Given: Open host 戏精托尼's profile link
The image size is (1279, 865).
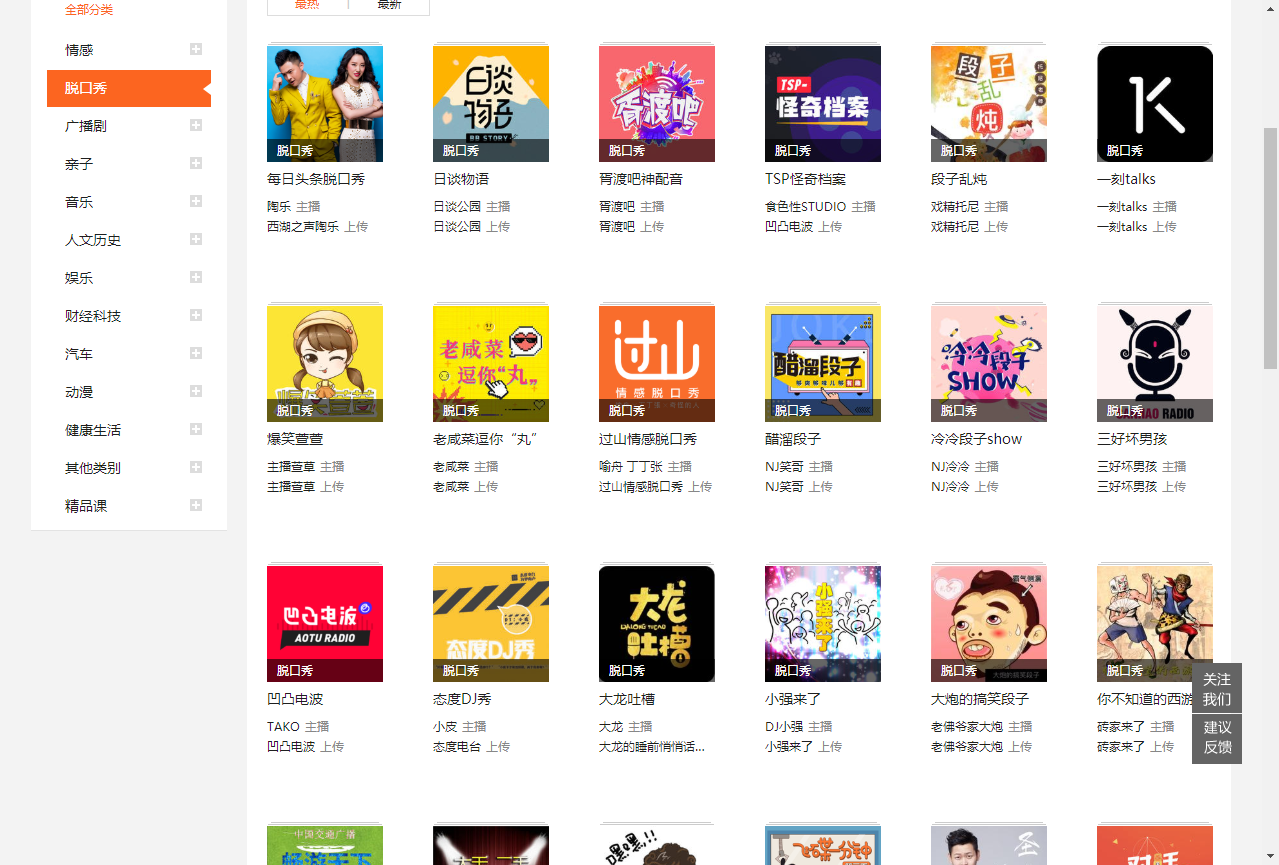Looking at the screenshot, I should point(955,207).
